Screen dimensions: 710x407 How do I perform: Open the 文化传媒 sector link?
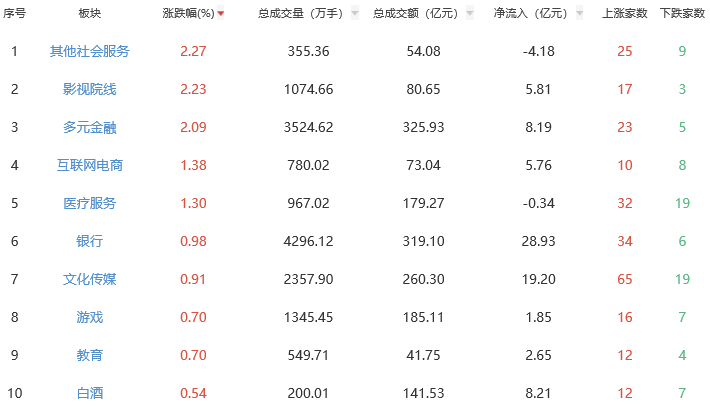[89, 279]
